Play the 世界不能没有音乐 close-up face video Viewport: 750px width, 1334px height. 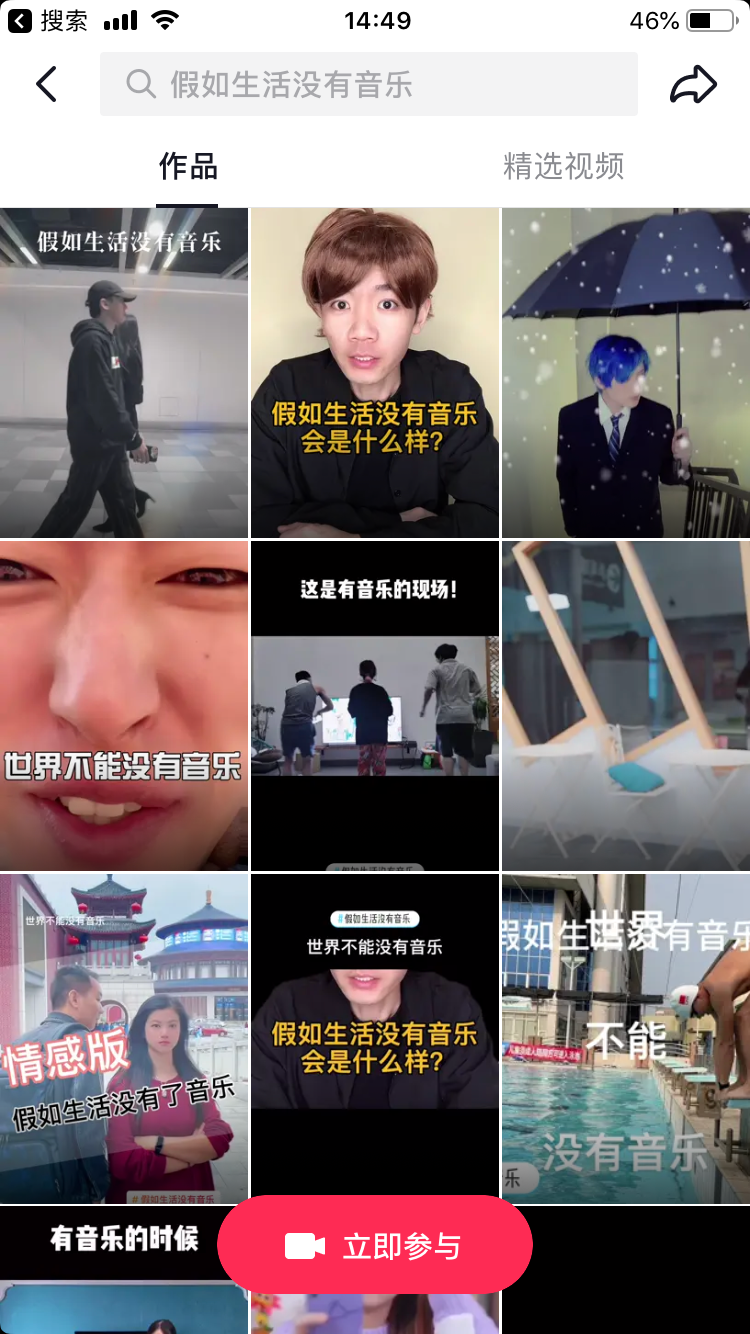(x=124, y=705)
